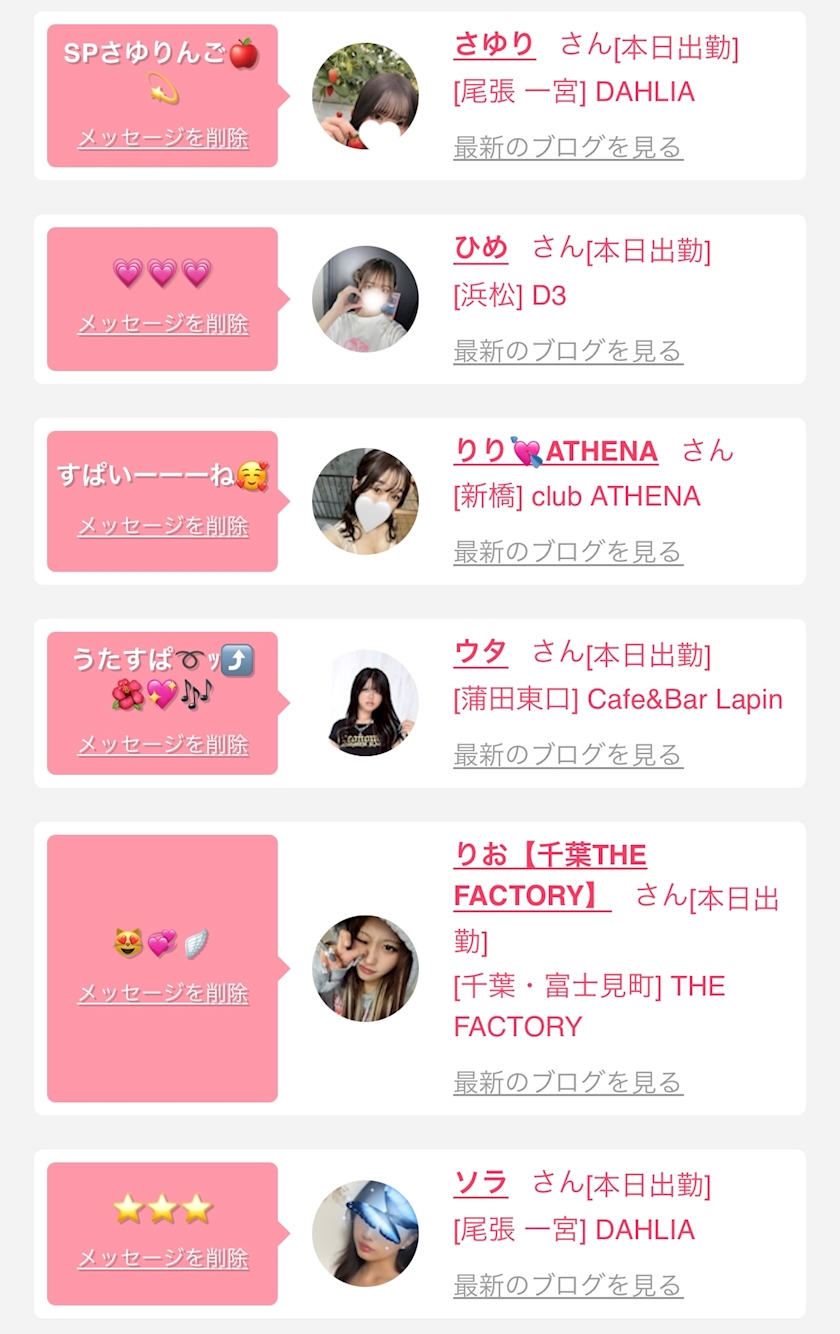Image resolution: width=840 pixels, height=1334 pixels.
Task: Delete the SPさゆりんご message
Action: (x=163, y=138)
